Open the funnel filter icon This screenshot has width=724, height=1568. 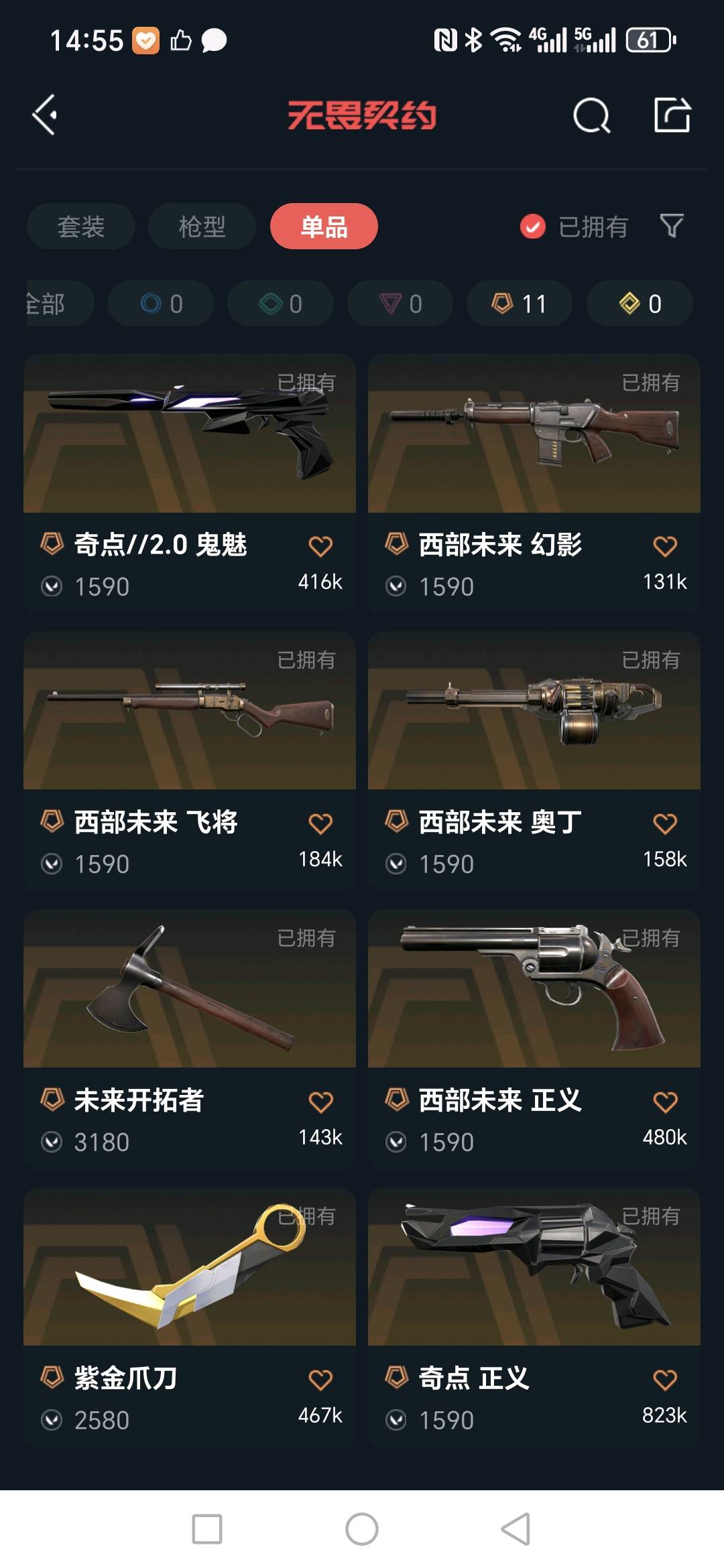[672, 226]
